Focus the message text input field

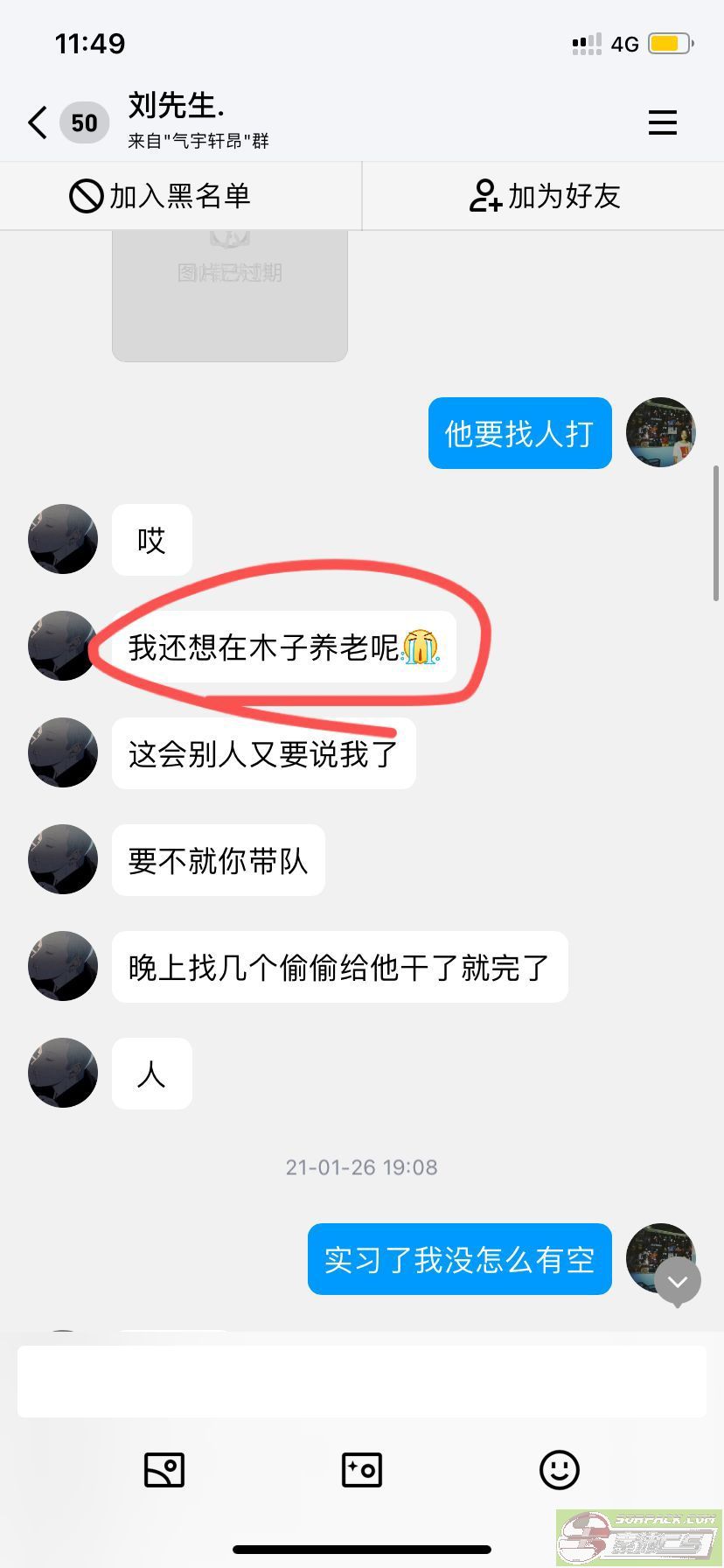[x=361, y=1382]
